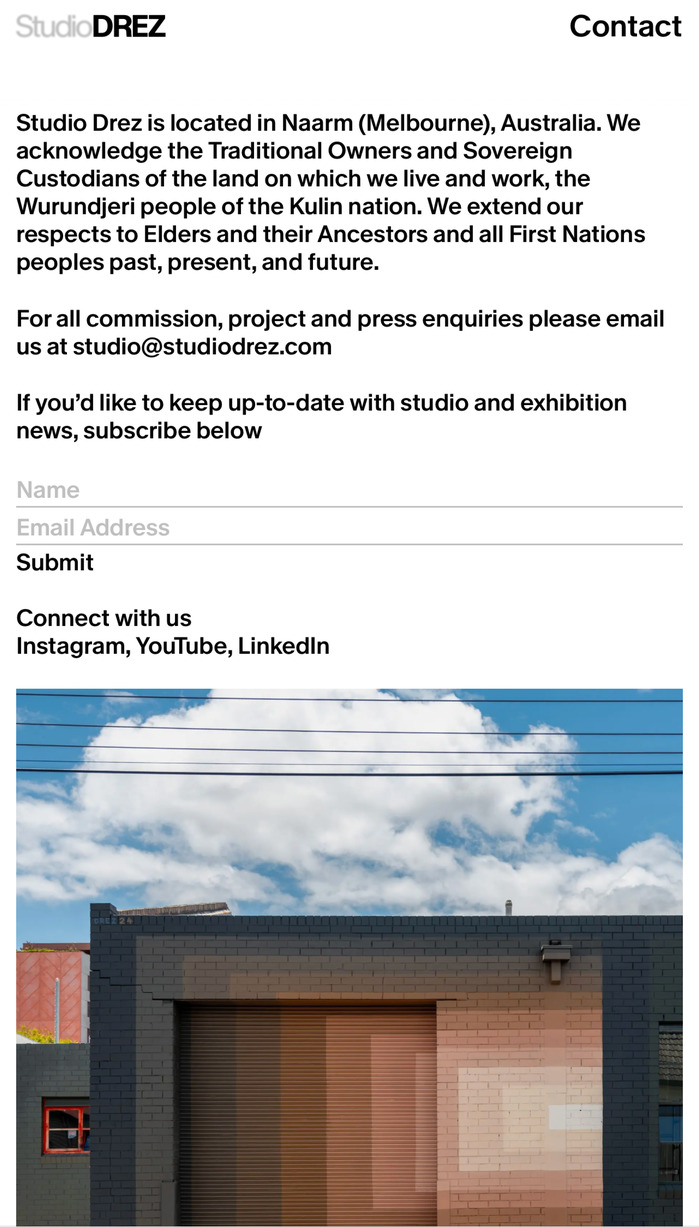Focus the Email Address field
The width and height of the screenshot is (699, 1227).
[x=349, y=527]
